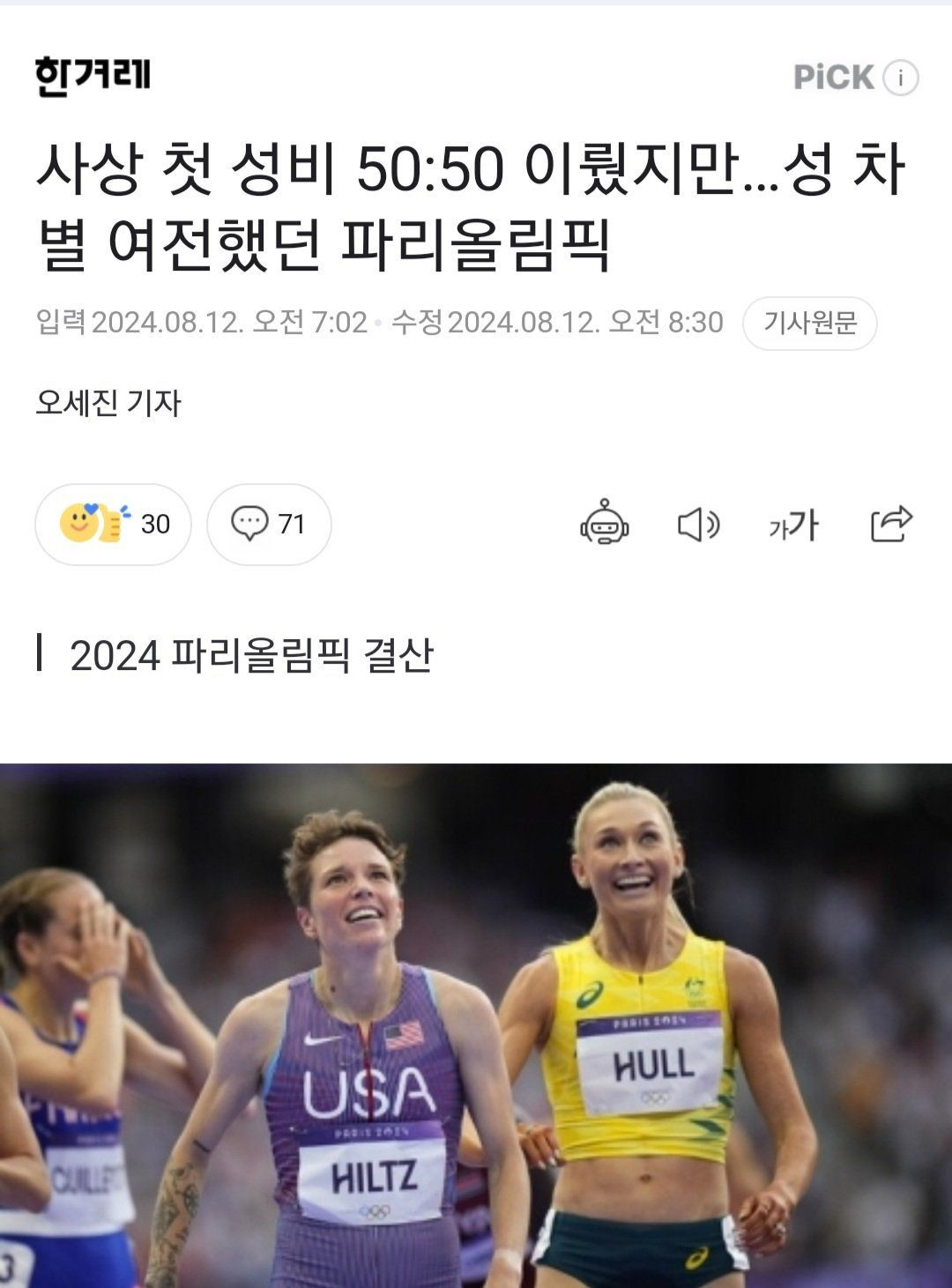Open the original article via 기사원문
The height and width of the screenshot is (1288, 952).
[809, 323]
